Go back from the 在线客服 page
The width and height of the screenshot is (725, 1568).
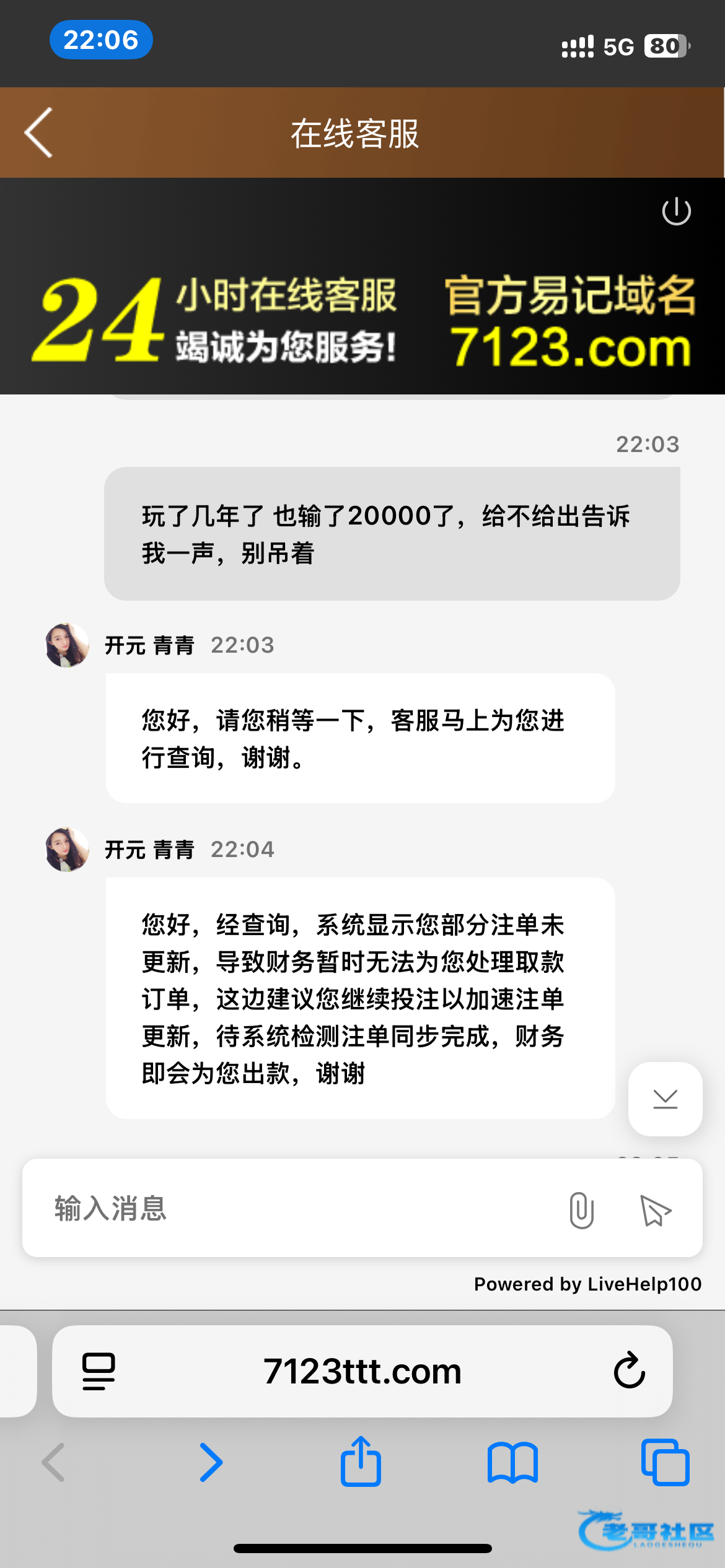pyautogui.click(x=38, y=133)
